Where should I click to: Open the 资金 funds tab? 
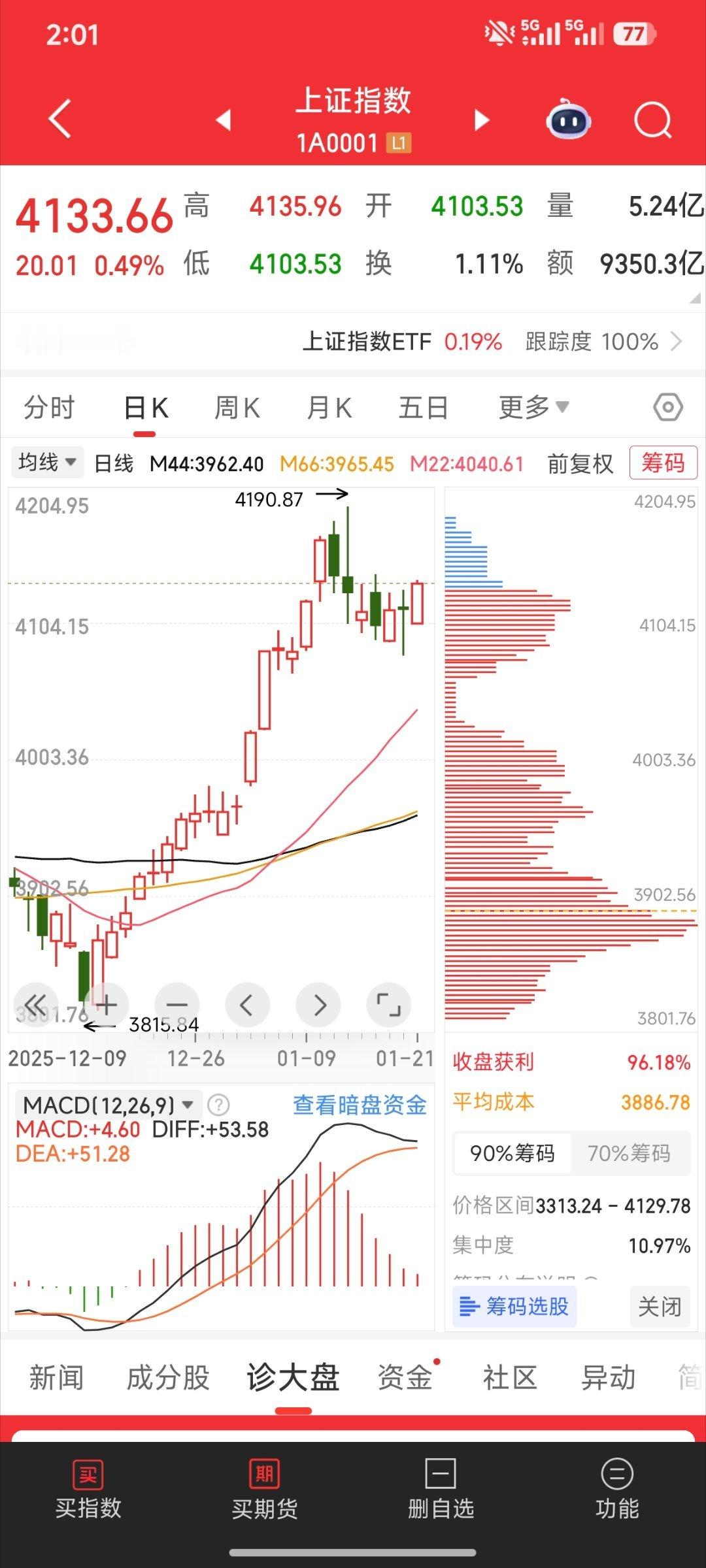click(405, 1377)
